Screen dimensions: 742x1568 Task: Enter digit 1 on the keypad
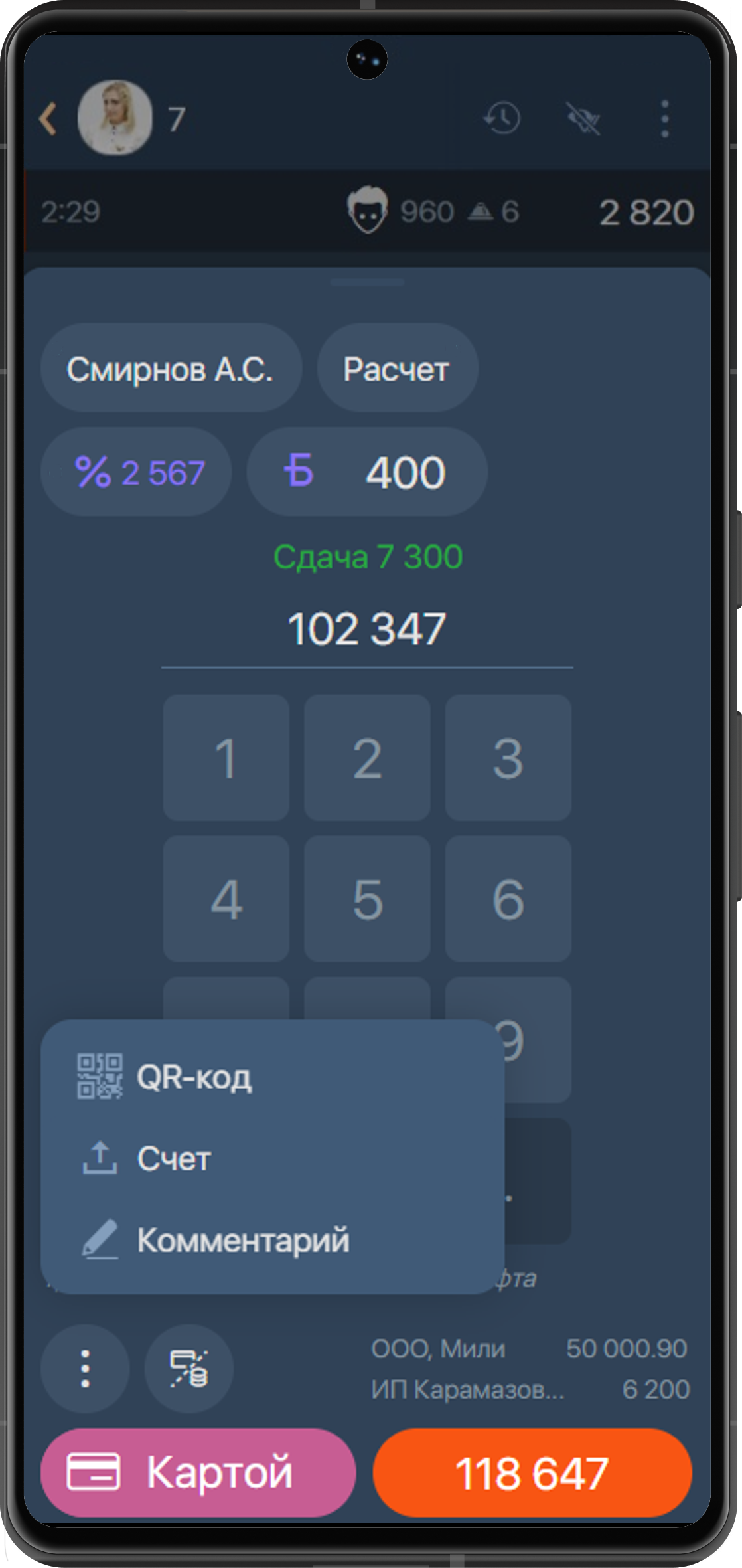click(226, 758)
